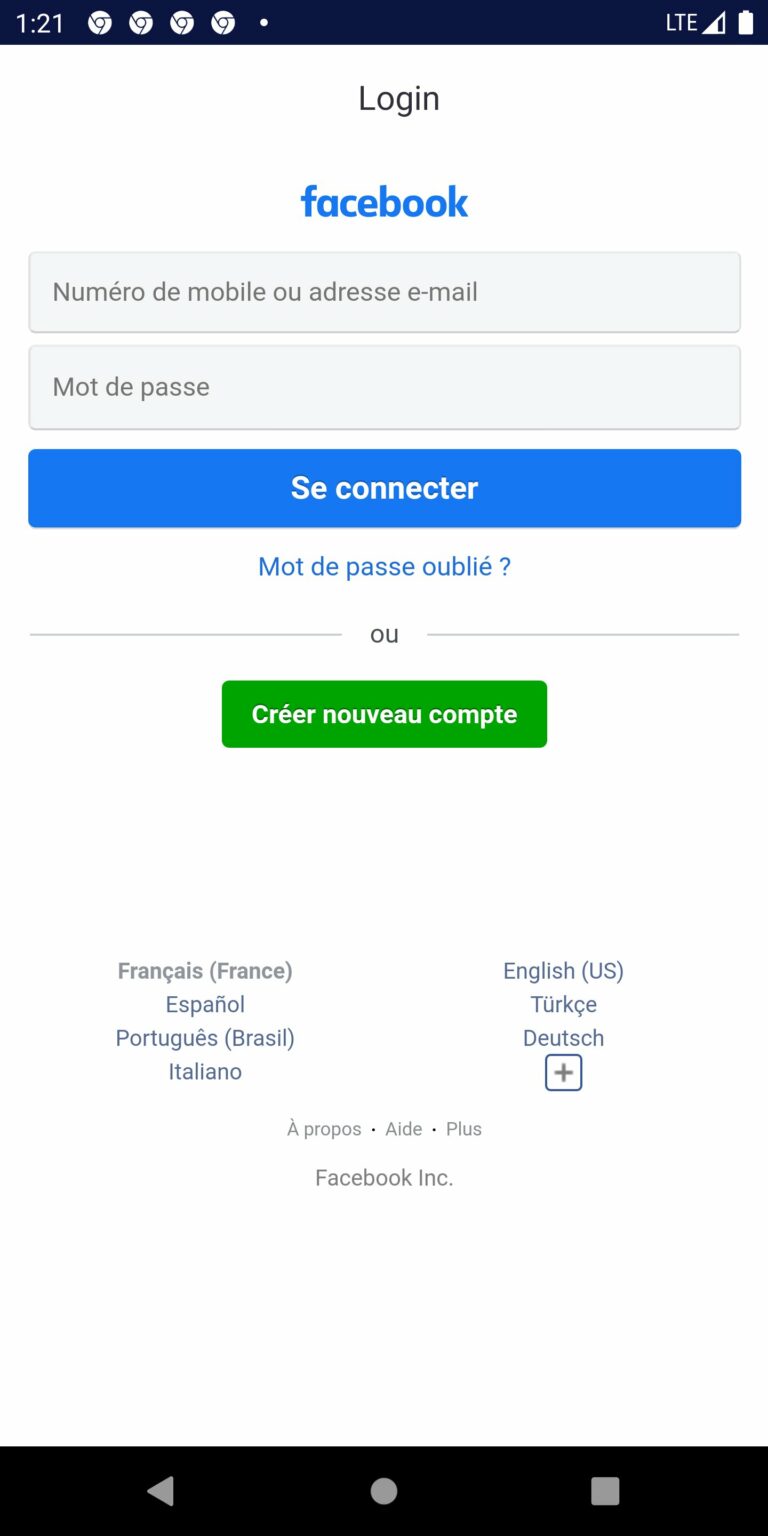
Task: Select Português (Brasil) language
Action: [205, 1038]
